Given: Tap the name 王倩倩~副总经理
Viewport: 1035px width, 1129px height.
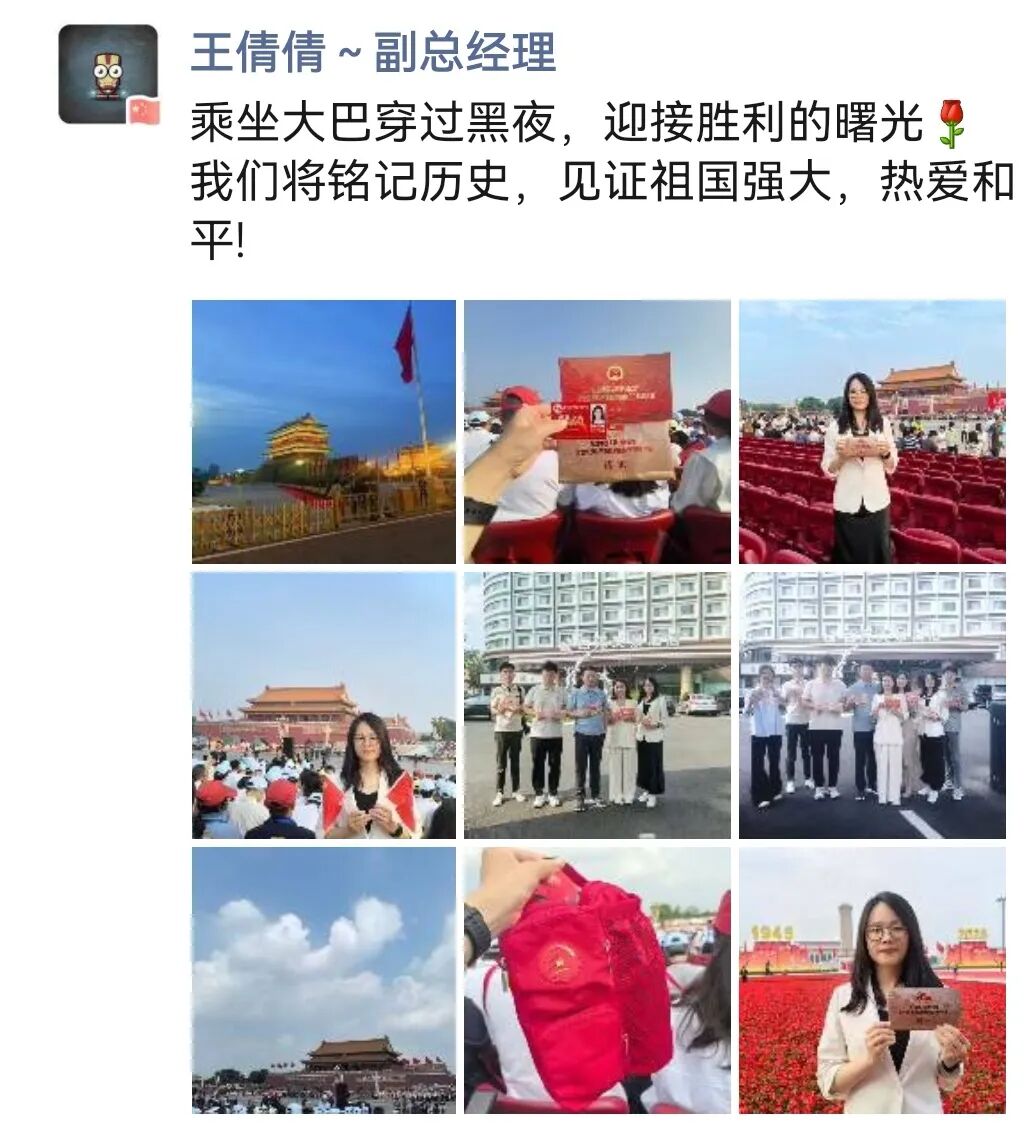Looking at the screenshot, I should pos(373,52).
